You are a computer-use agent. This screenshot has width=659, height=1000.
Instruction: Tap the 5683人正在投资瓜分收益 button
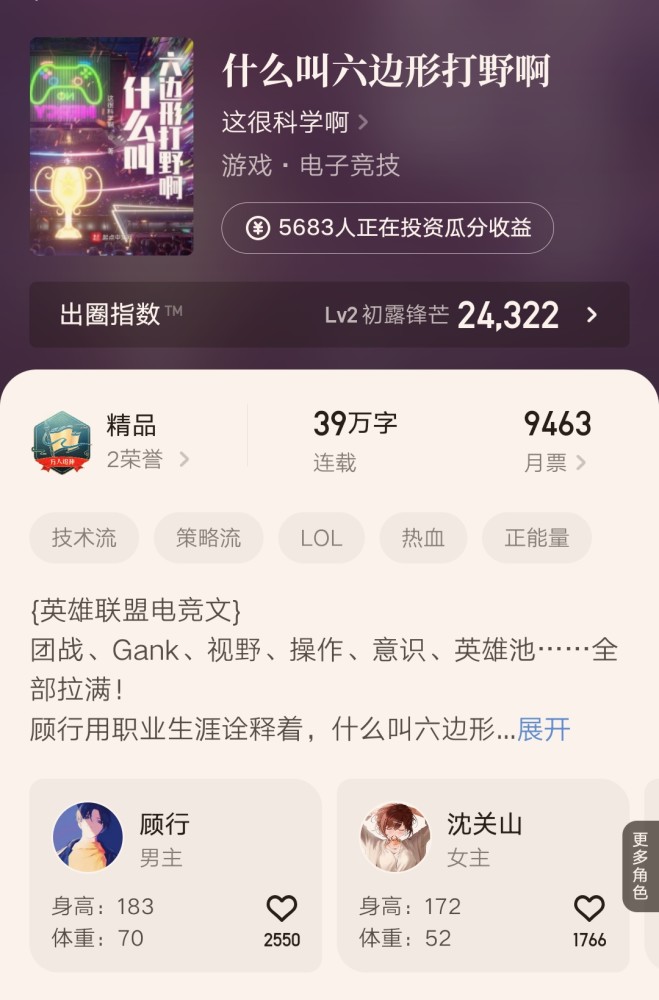tap(387, 228)
